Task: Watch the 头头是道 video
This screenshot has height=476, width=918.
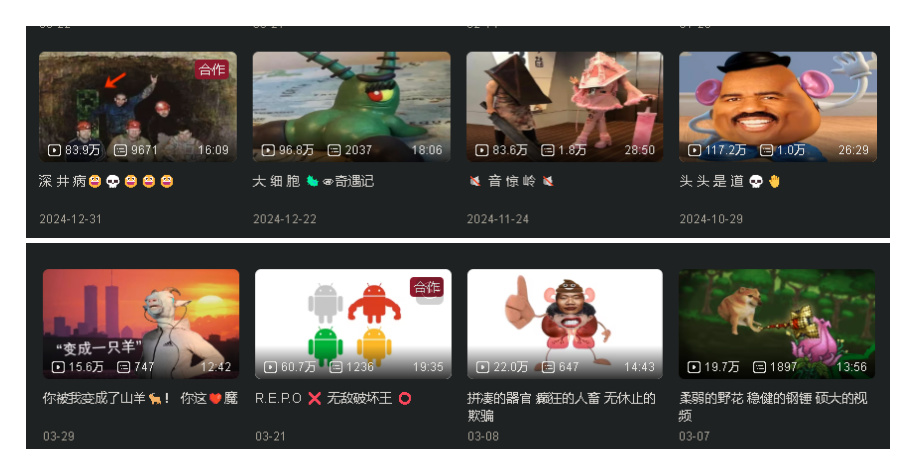Action: 777,107
